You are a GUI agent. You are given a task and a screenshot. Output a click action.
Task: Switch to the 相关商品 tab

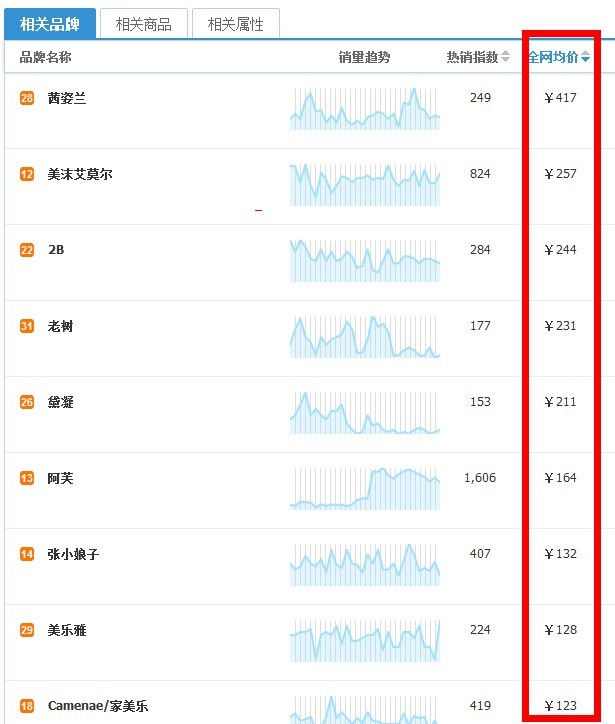click(x=143, y=24)
